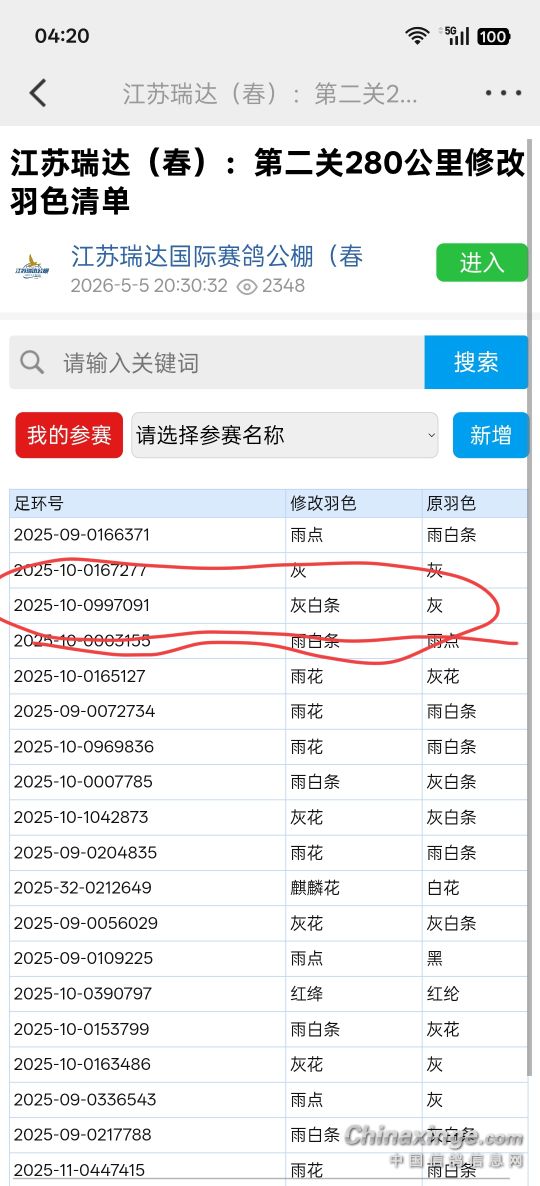Open the 江苏瑞达国际赛鸽公棚 loft link

[217, 256]
